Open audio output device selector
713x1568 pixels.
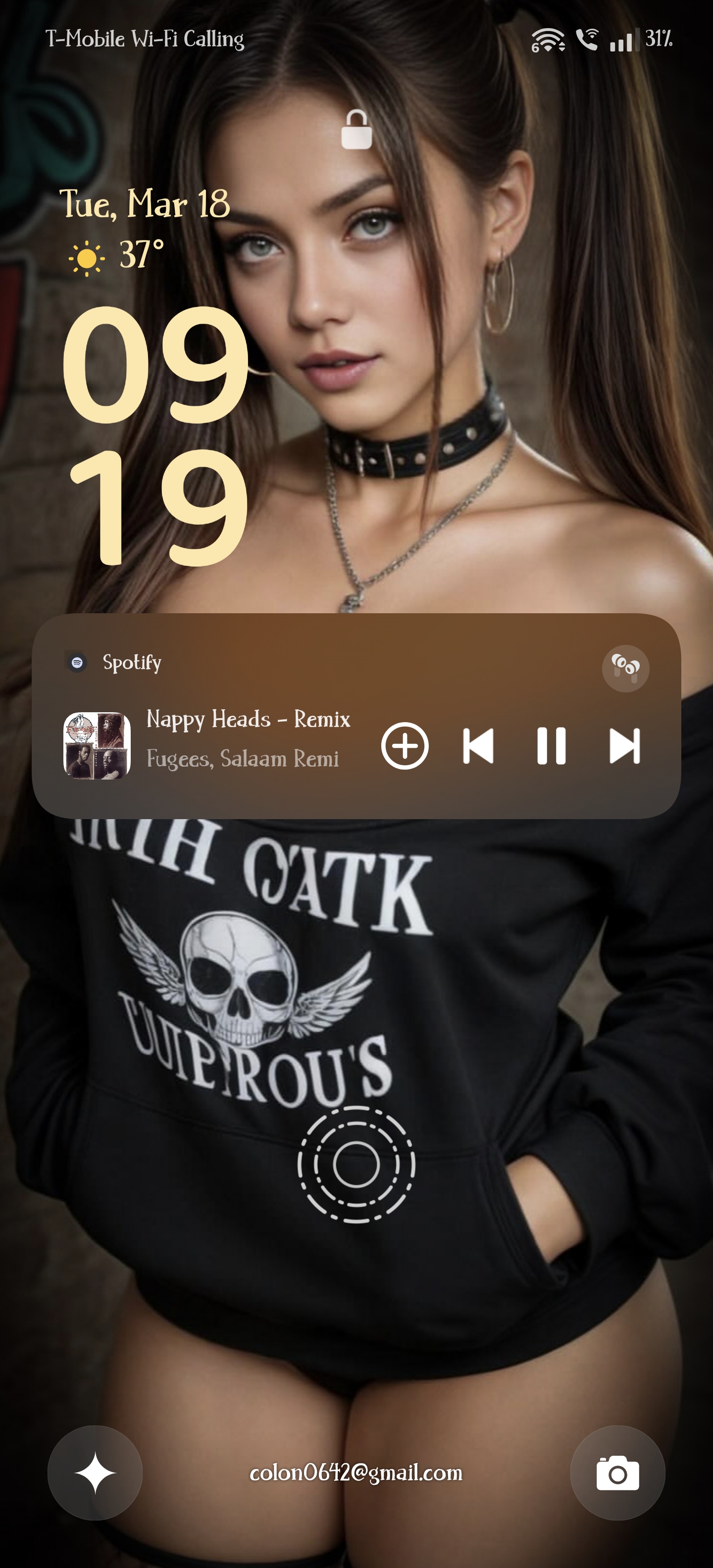point(625,668)
